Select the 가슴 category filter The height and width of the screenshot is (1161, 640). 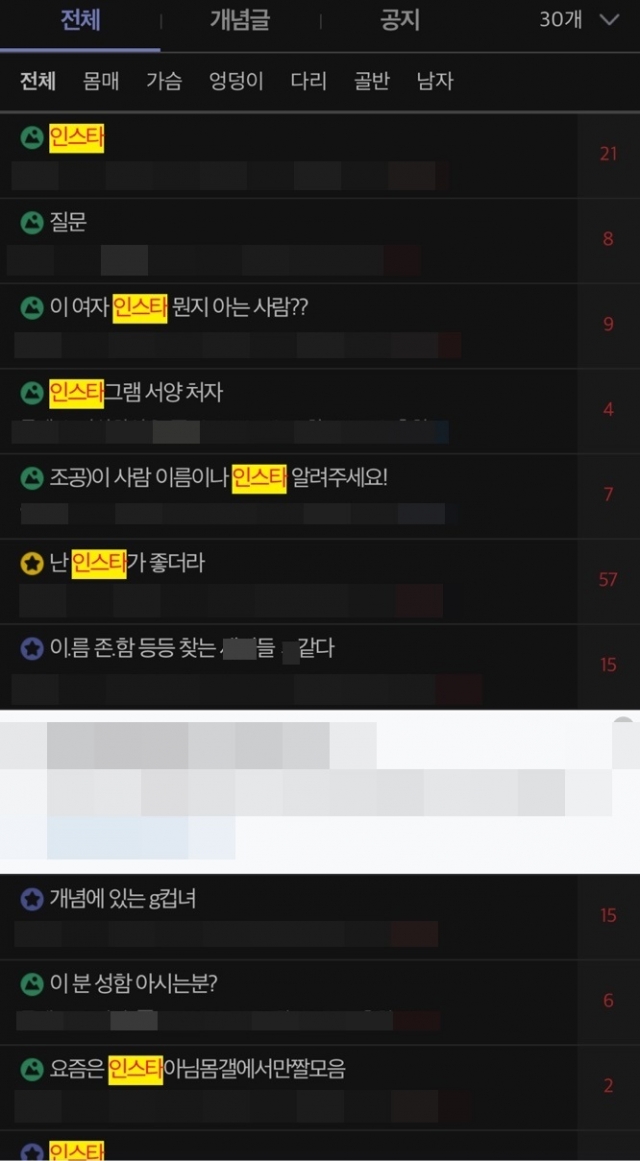coord(164,82)
